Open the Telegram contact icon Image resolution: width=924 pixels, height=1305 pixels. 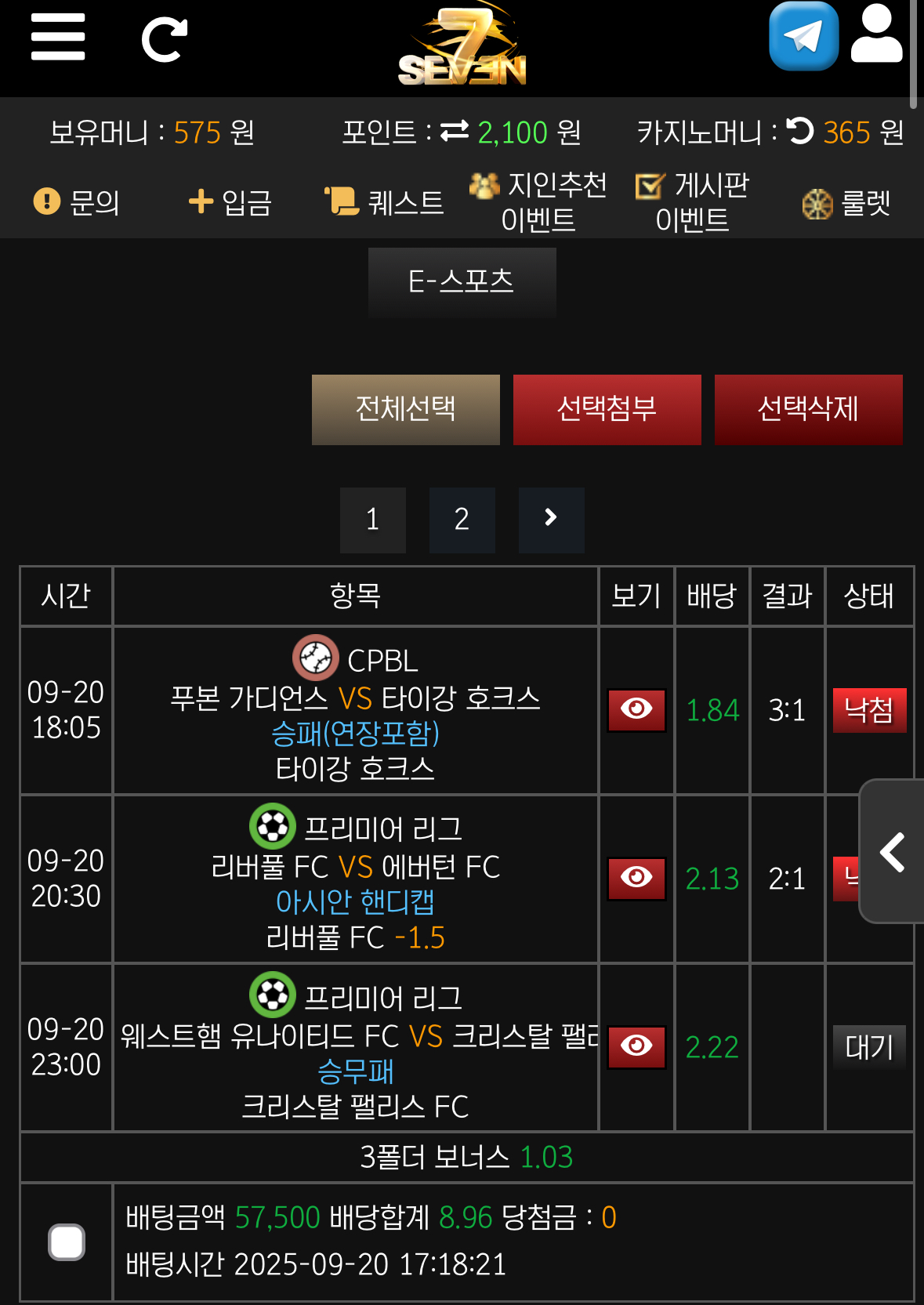click(803, 36)
